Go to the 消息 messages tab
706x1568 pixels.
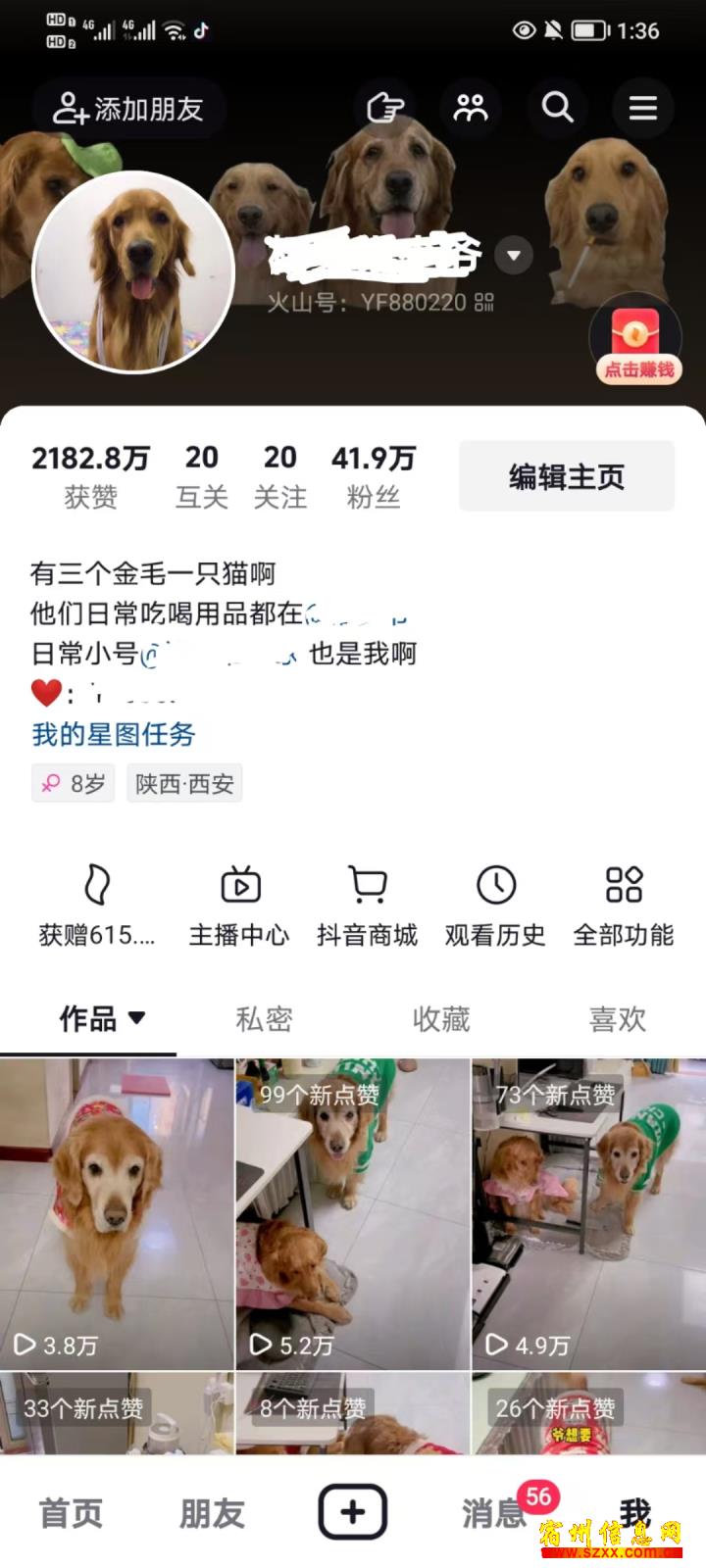(x=495, y=1513)
